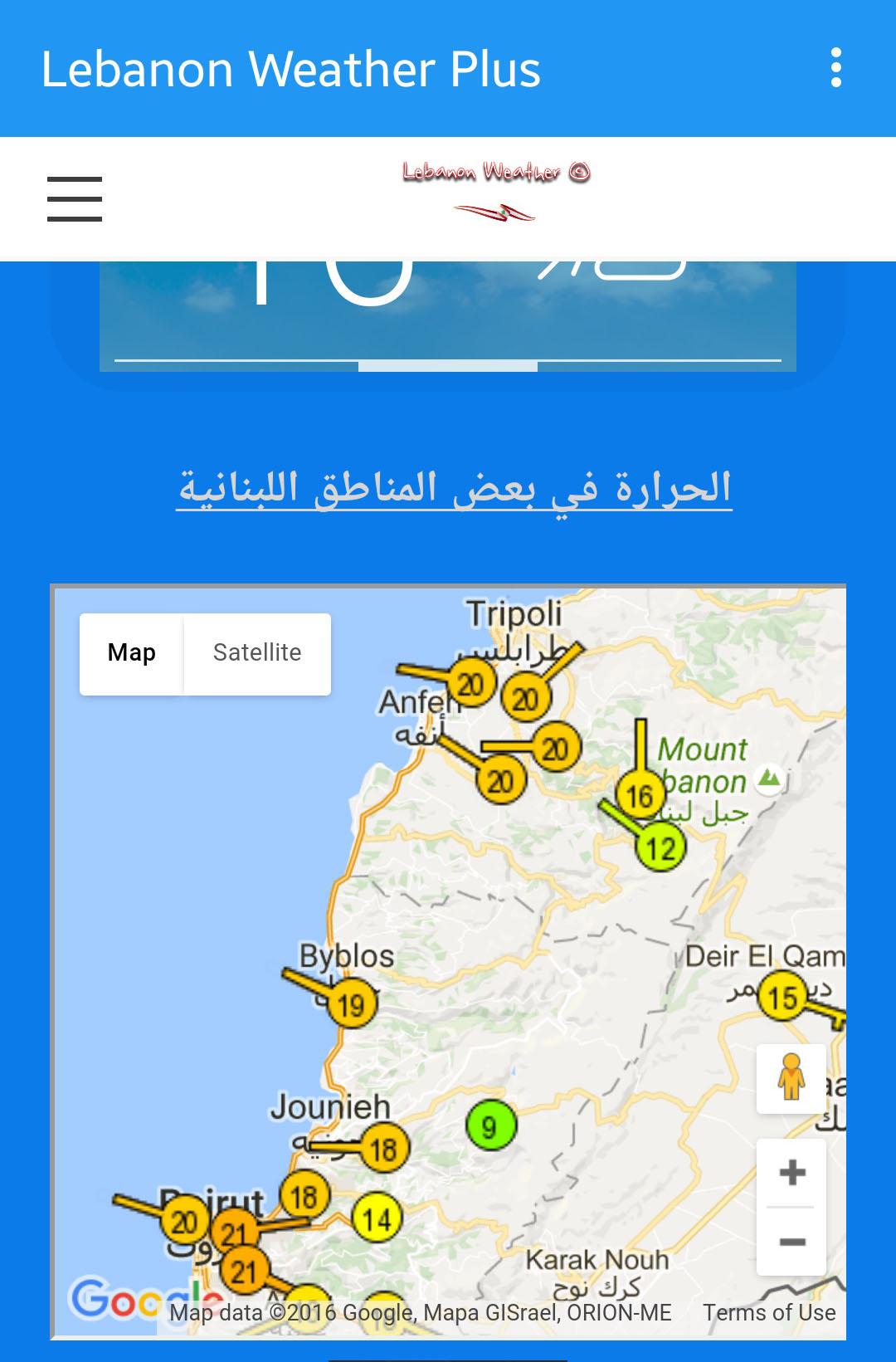Open the Terms of Use link

(x=768, y=1312)
